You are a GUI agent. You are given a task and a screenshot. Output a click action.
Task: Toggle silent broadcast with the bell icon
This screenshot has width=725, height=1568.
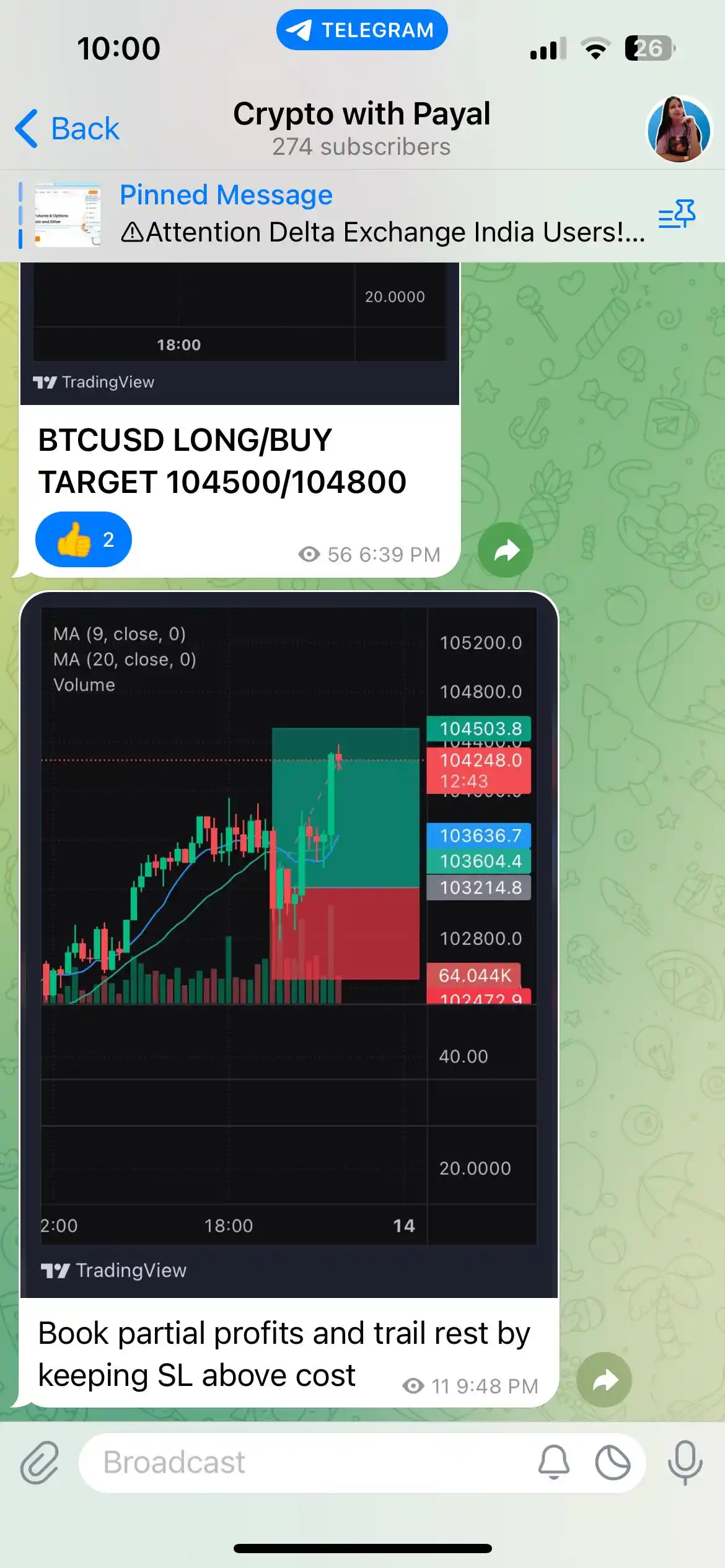553,1463
